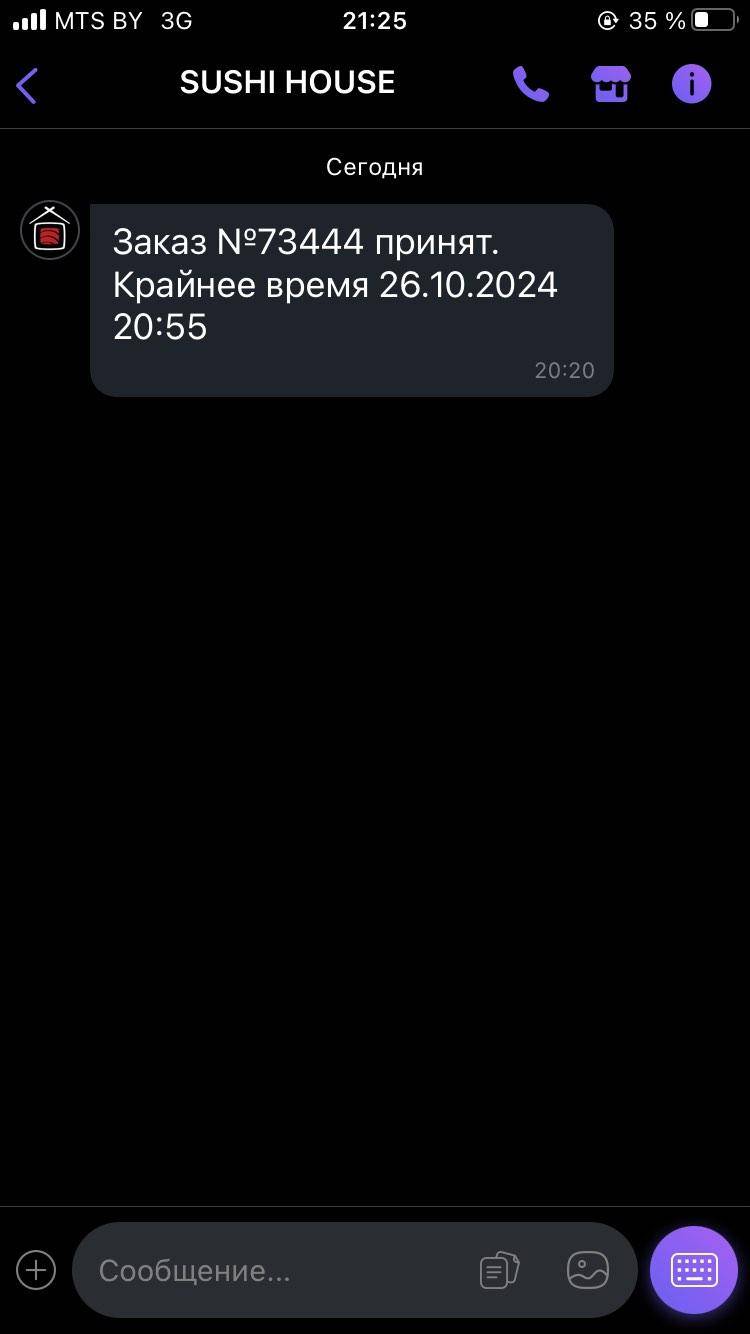The height and width of the screenshot is (1334, 750).
Task: Call SUSHI HOUSE with the phone icon
Action: [530, 85]
